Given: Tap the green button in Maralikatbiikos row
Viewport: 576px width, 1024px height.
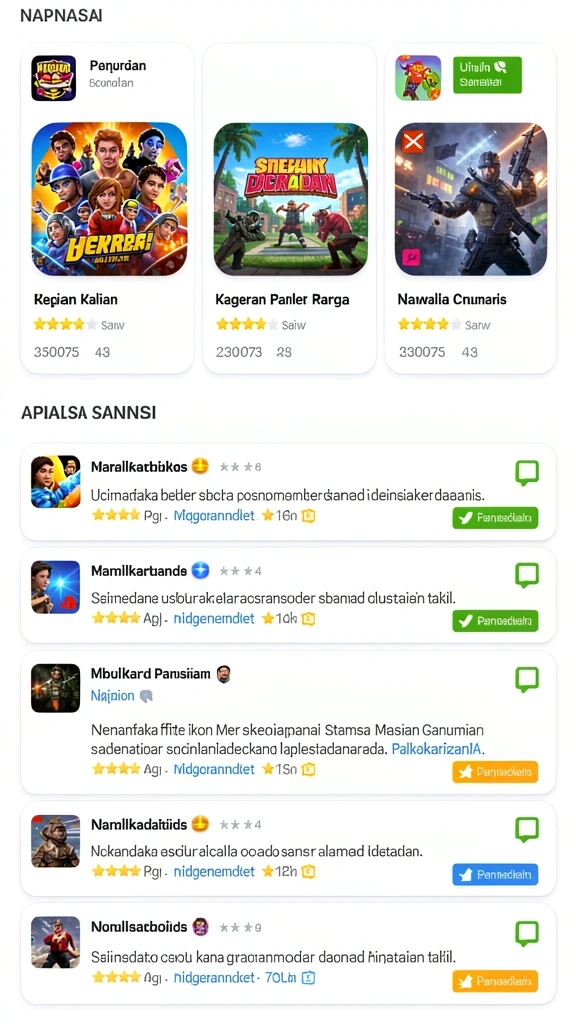Looking at the screenshot, I should pyautogui.click(x=495, y=518).
